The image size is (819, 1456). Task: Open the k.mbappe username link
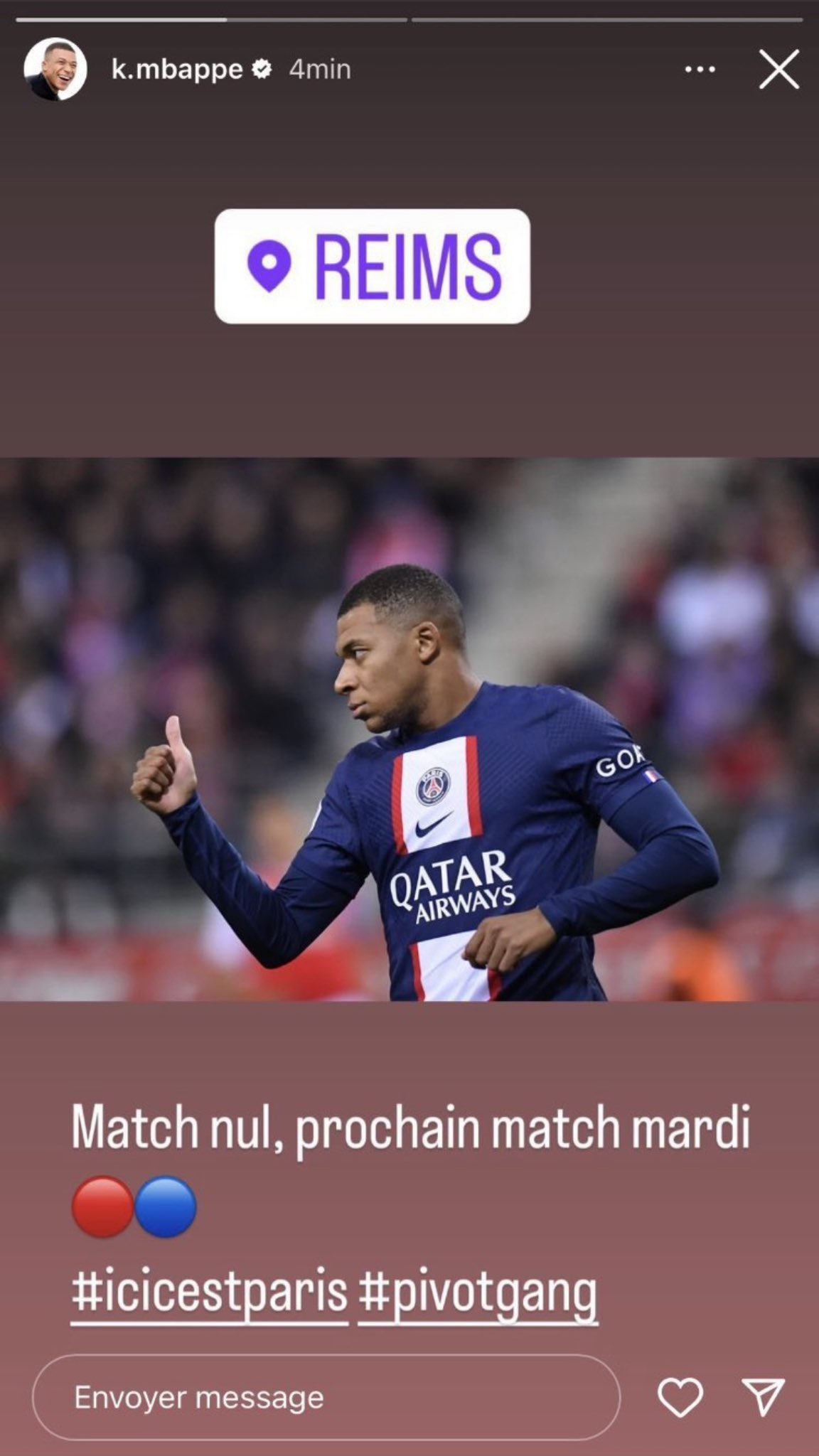click(176, 70)
